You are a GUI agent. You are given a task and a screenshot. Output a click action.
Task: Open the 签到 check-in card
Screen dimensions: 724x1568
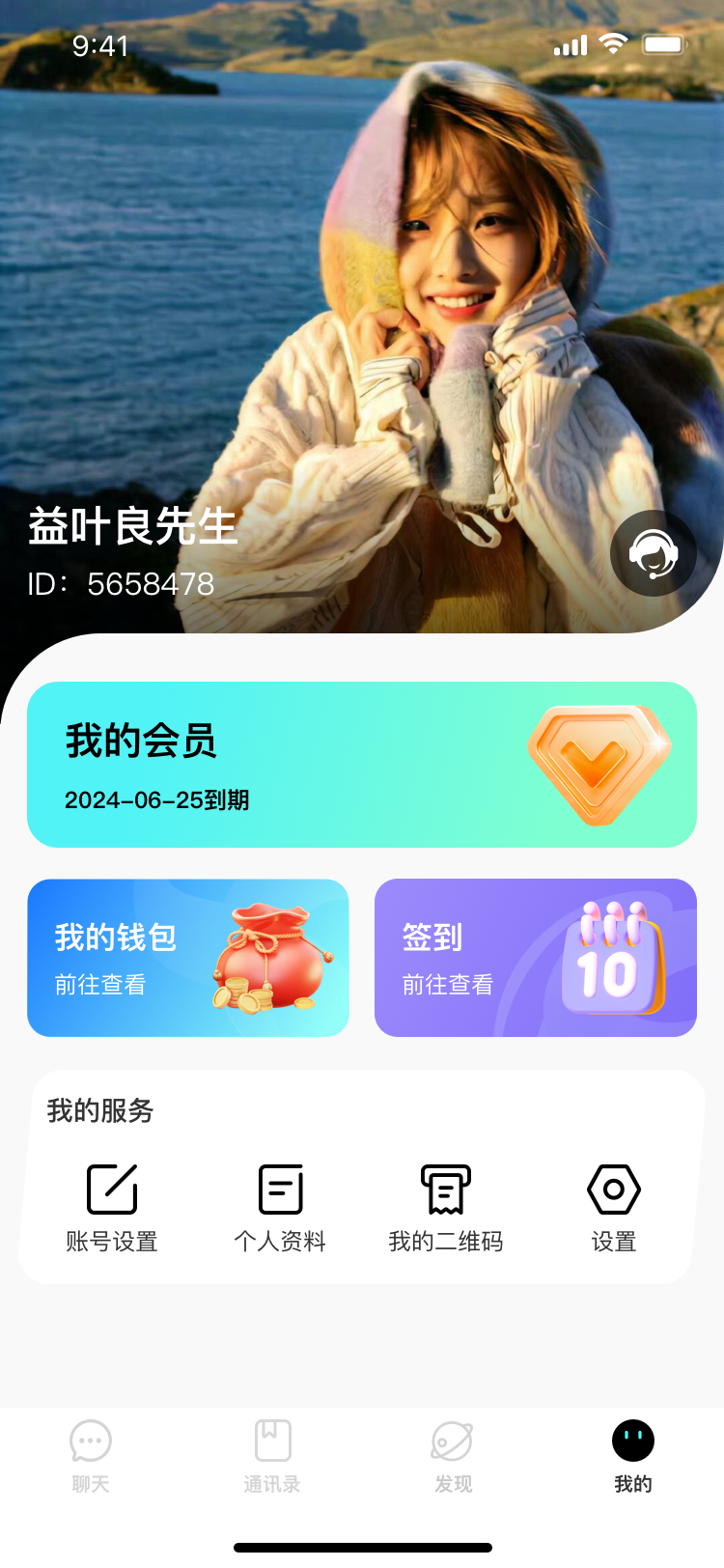[x=536, y=958]
